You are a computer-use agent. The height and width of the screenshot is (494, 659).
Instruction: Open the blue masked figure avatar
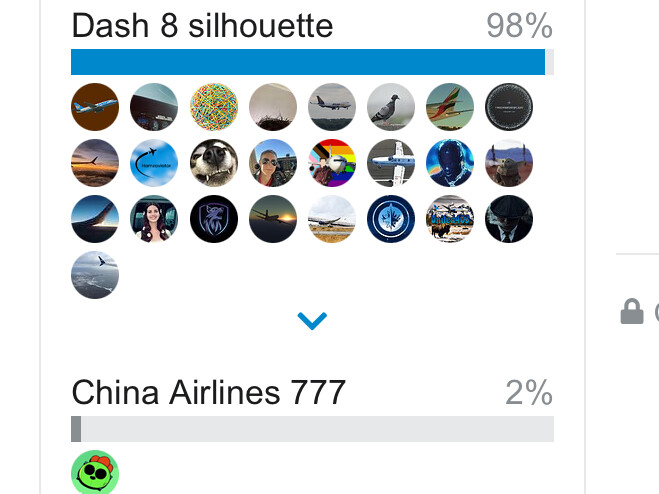click(x=450, y=163)
